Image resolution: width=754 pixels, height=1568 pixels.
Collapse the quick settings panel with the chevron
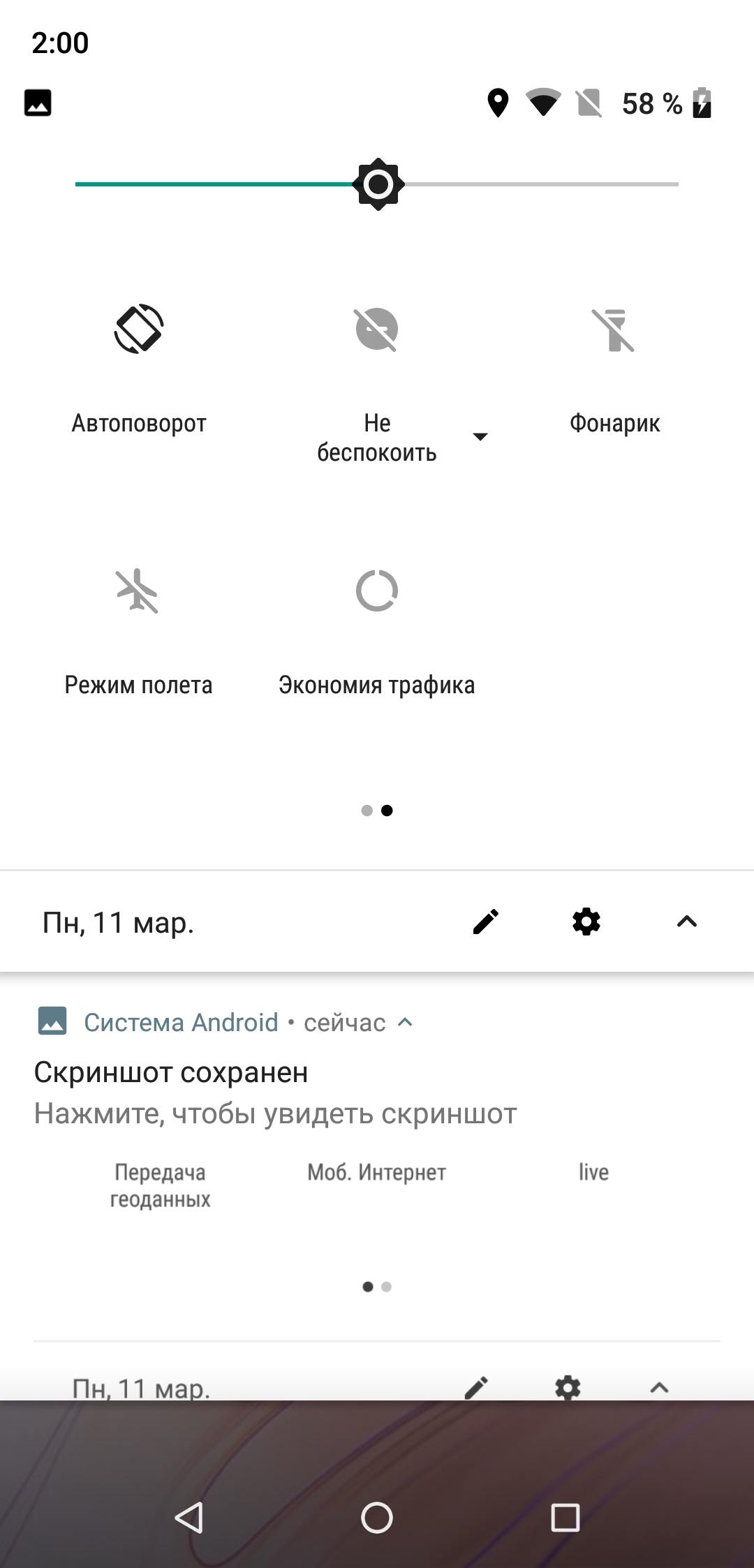(x=687, y=922)
